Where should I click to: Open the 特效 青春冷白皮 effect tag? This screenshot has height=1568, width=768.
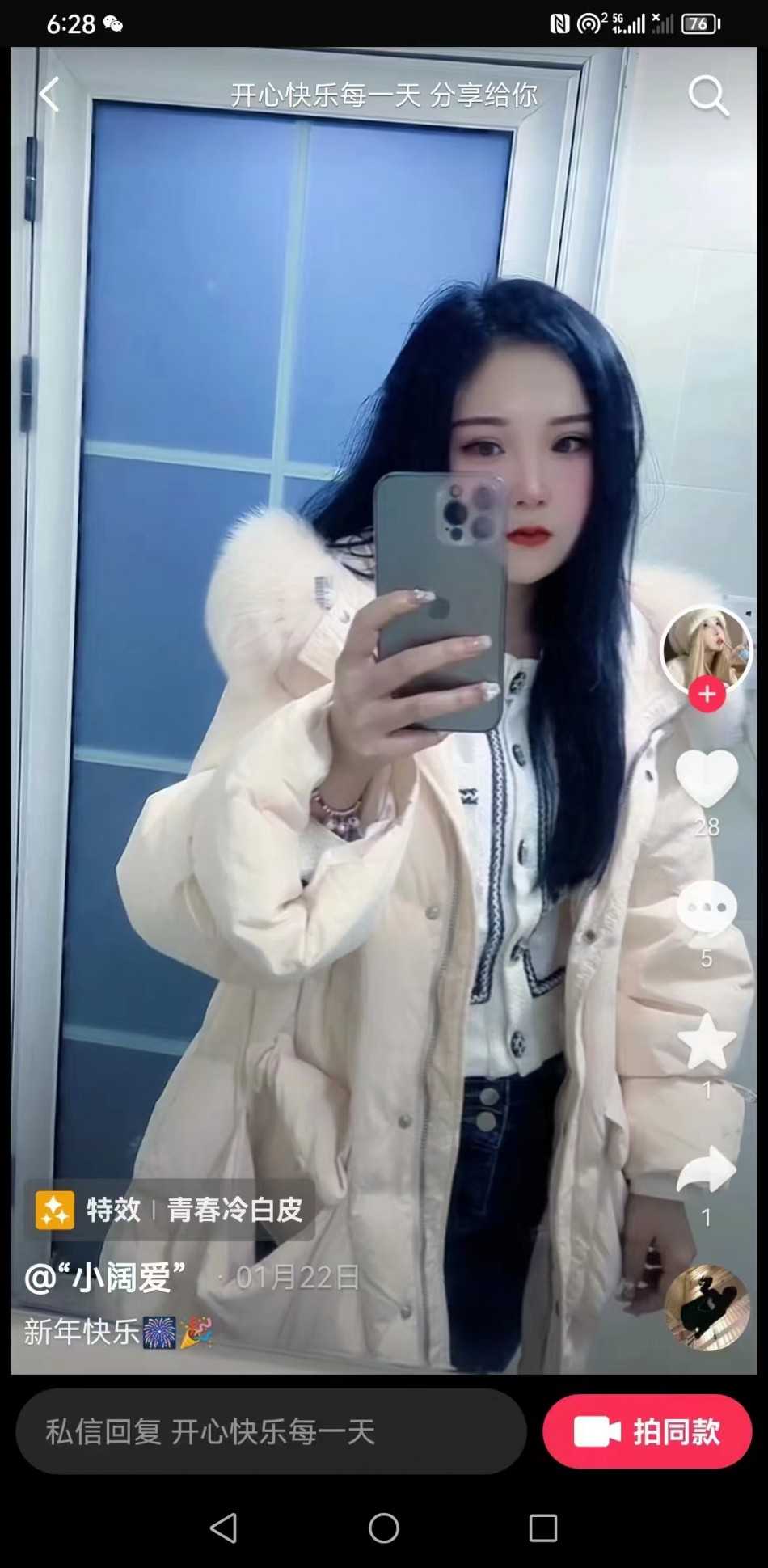(x=170, y=1210)
